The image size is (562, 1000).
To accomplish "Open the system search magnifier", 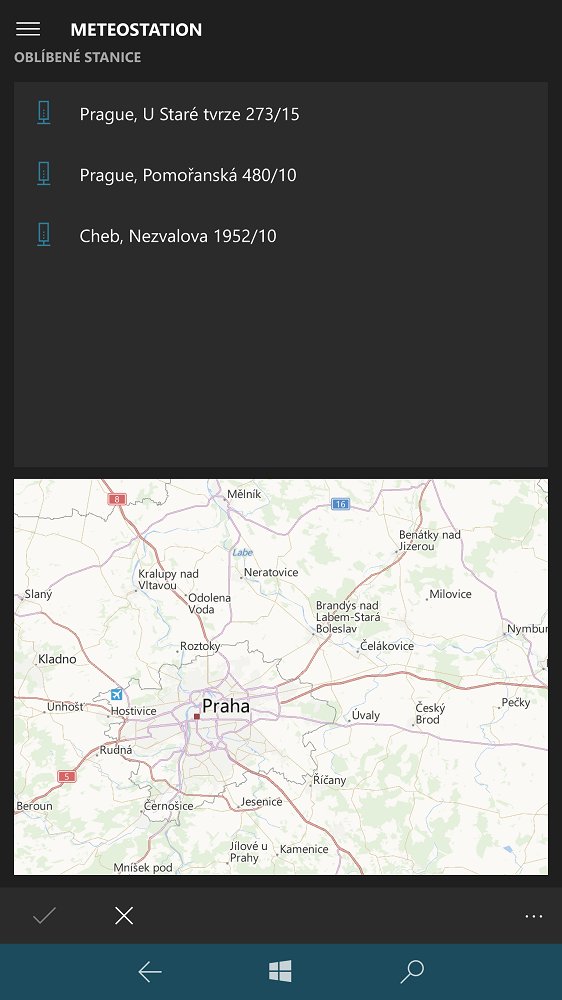I will (411, 971).
